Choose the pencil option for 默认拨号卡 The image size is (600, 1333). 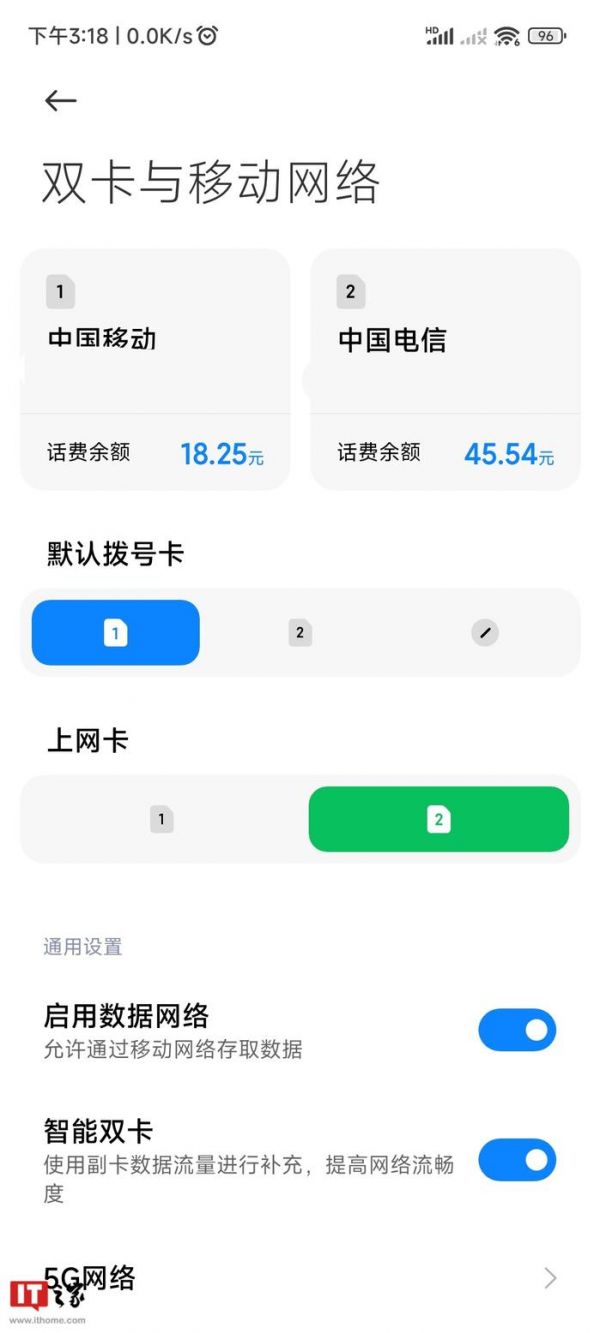click(485, 632)
